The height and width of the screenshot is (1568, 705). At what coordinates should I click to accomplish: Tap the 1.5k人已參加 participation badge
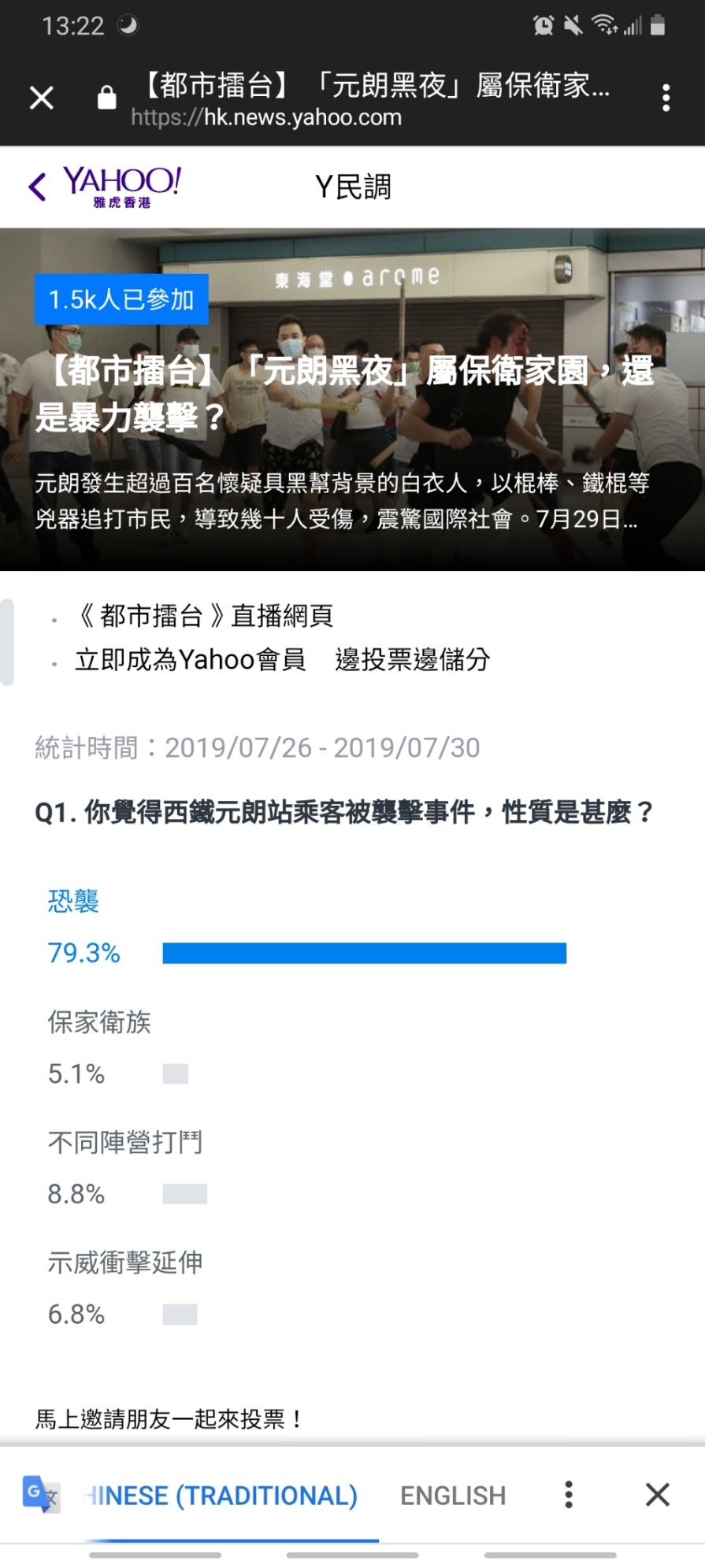[x=121, y=298]
